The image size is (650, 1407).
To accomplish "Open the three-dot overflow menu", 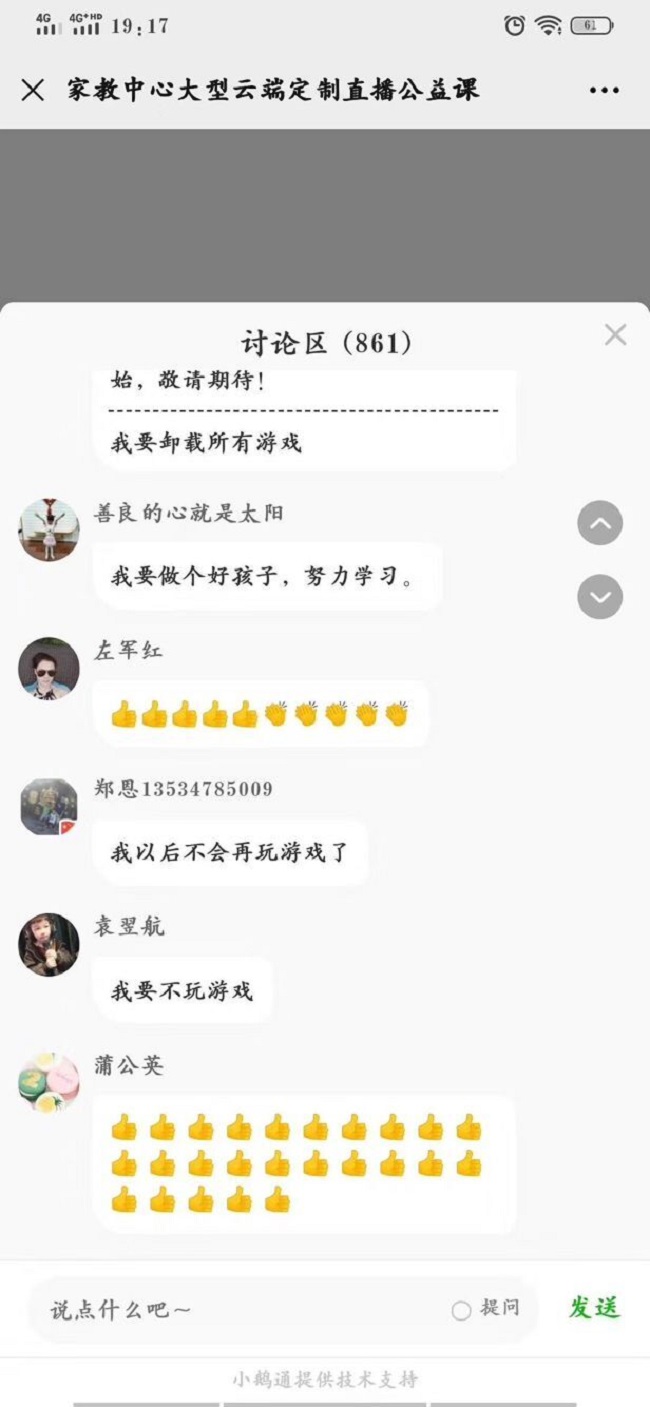I will pyautogui.click(x=604, y=90).
